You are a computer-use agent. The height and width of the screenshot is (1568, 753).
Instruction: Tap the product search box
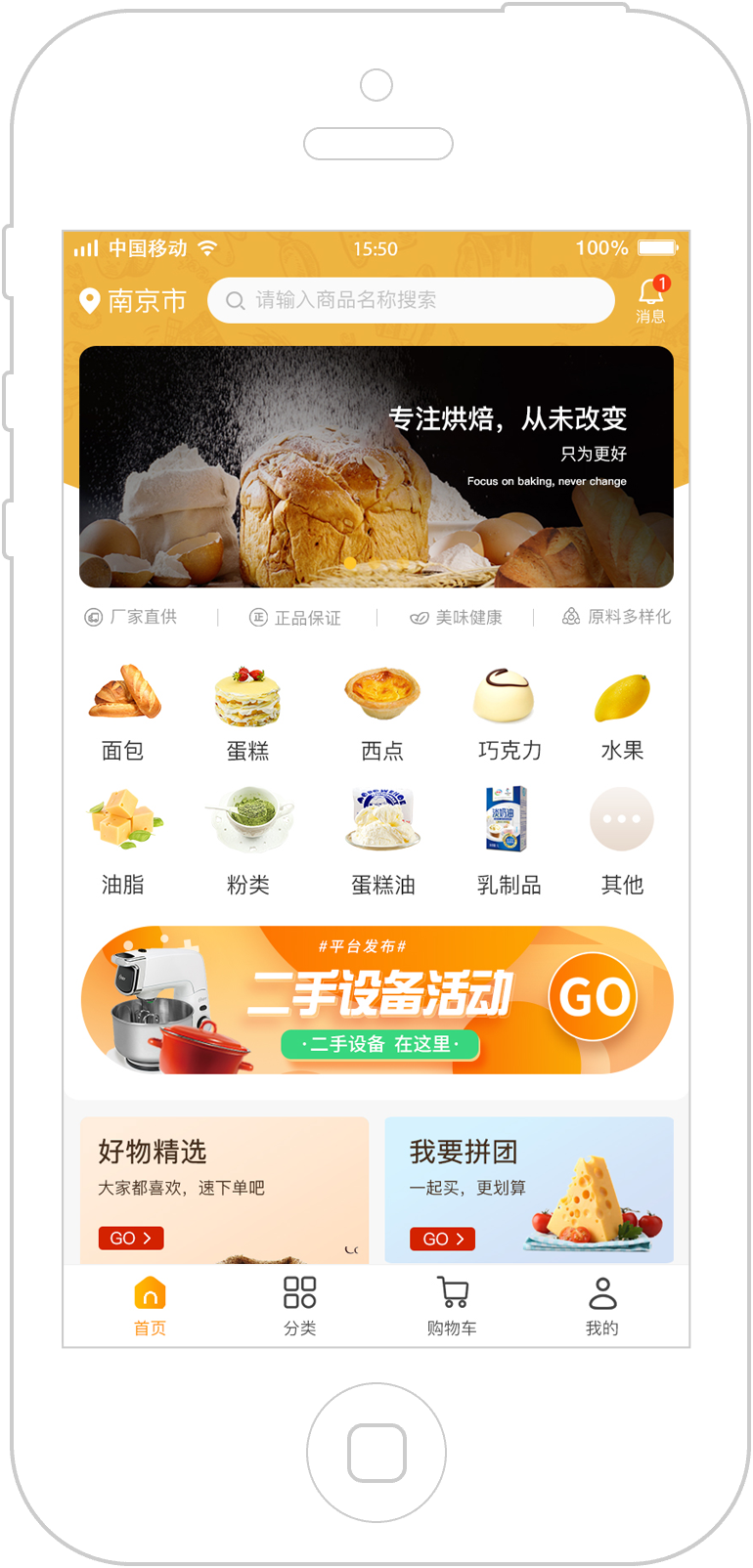click(411, 300)
